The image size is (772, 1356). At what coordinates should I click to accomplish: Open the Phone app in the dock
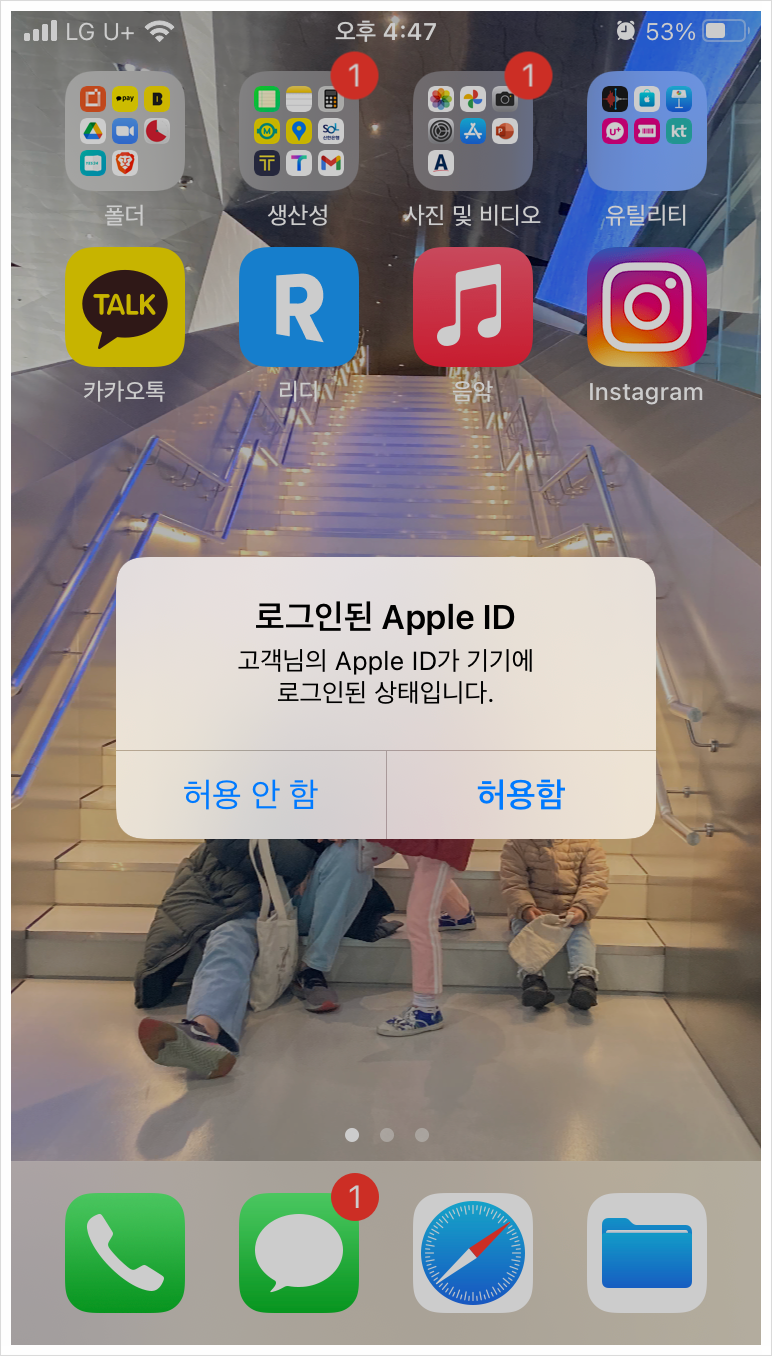point(125,1253)
